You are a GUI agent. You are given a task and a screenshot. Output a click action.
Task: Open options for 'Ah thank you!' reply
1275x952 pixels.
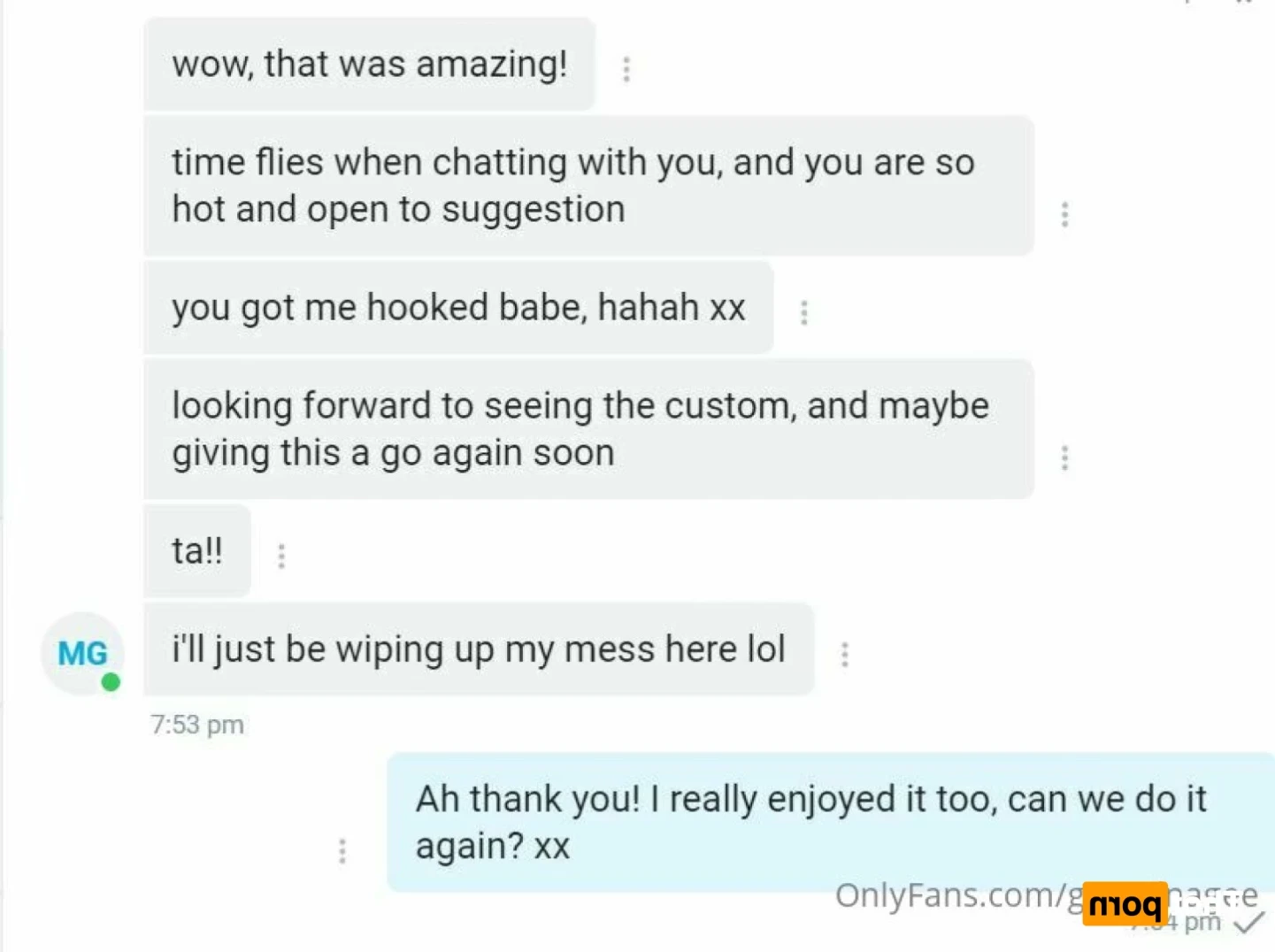pyautogui.click(x=342, y=850)
